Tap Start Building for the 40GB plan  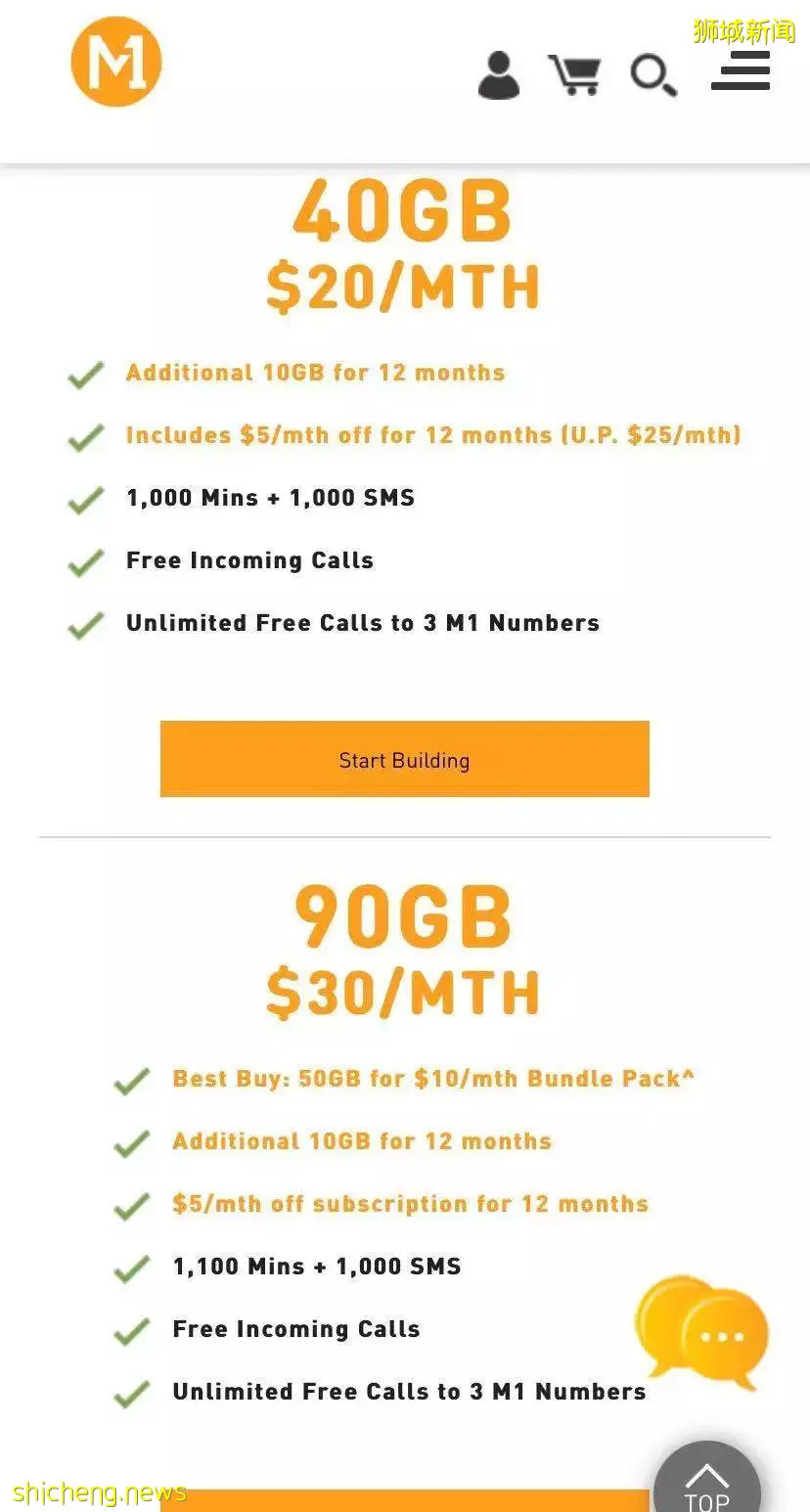pyautogui.click(x=404, y=759)
